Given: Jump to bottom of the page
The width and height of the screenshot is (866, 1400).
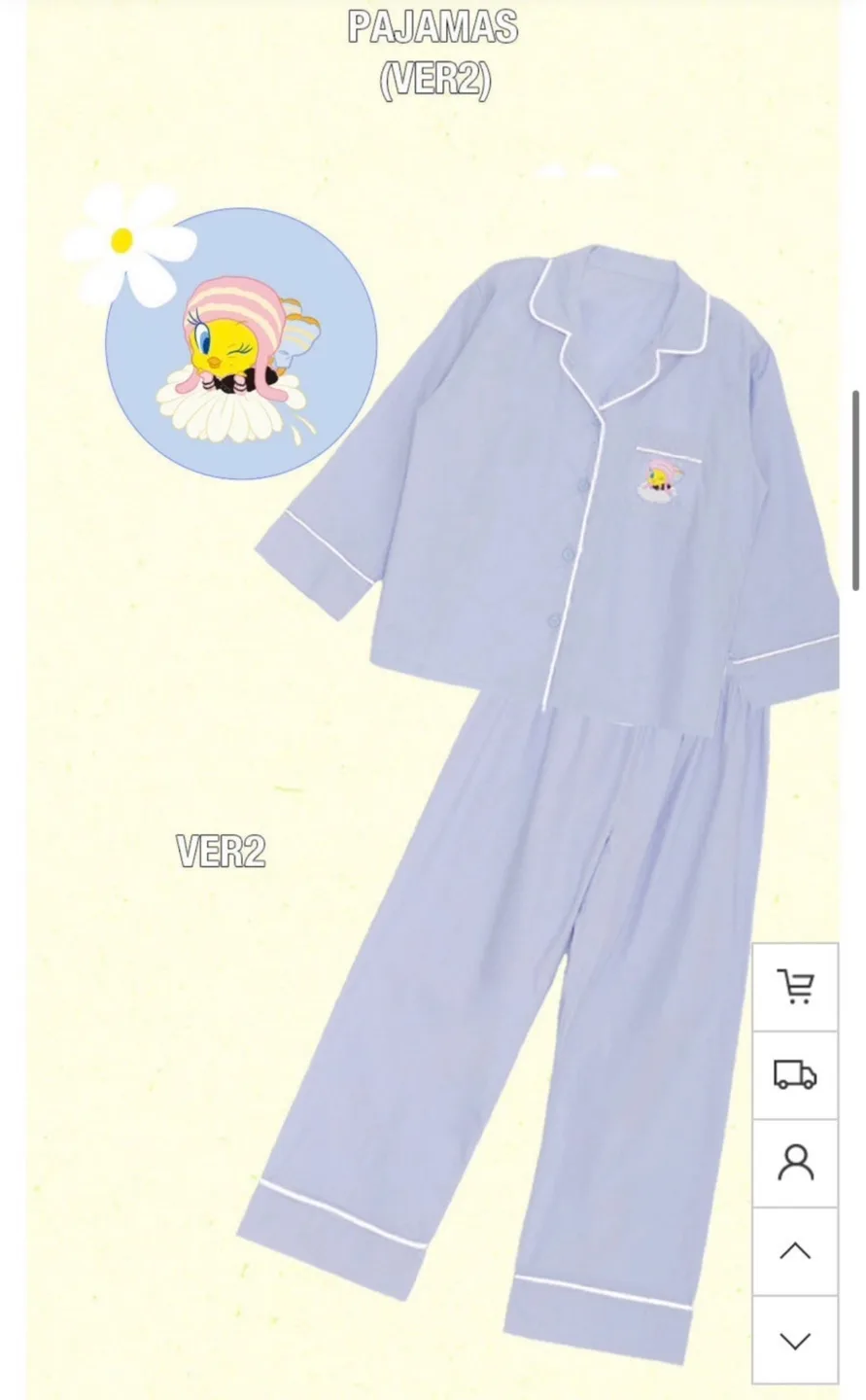Looking at the screenshot, I should coord(795,1341).
